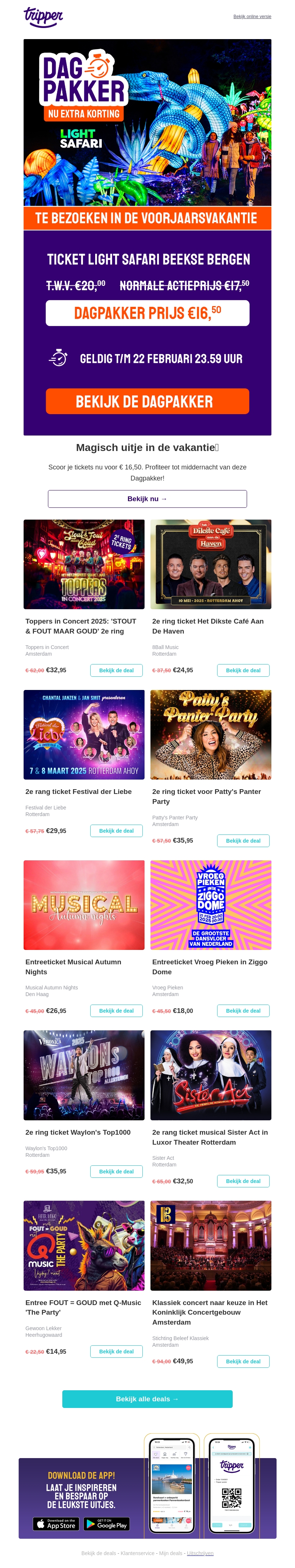View the deal for Sister Act musical

(x=243, y=1181)
